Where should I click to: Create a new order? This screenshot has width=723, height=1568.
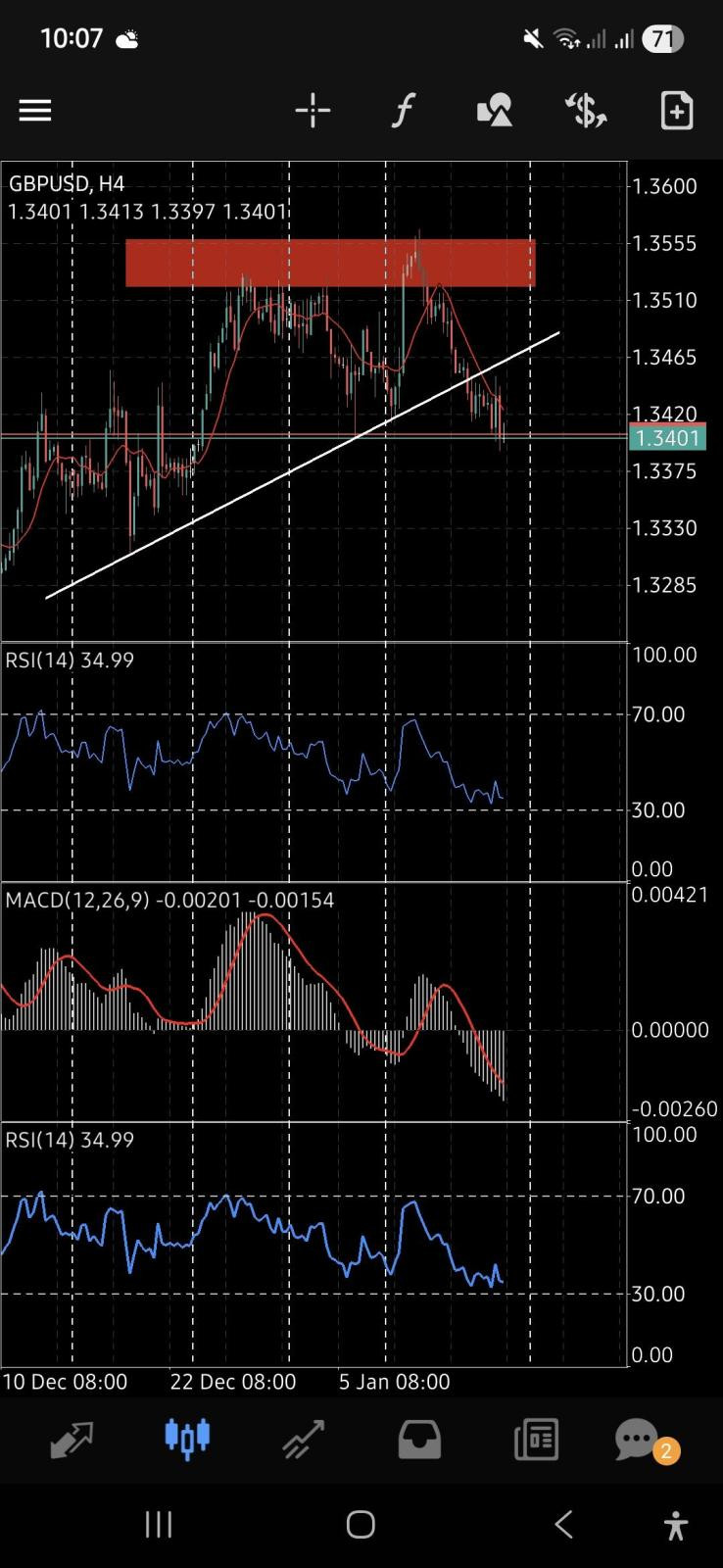(677, 111)
